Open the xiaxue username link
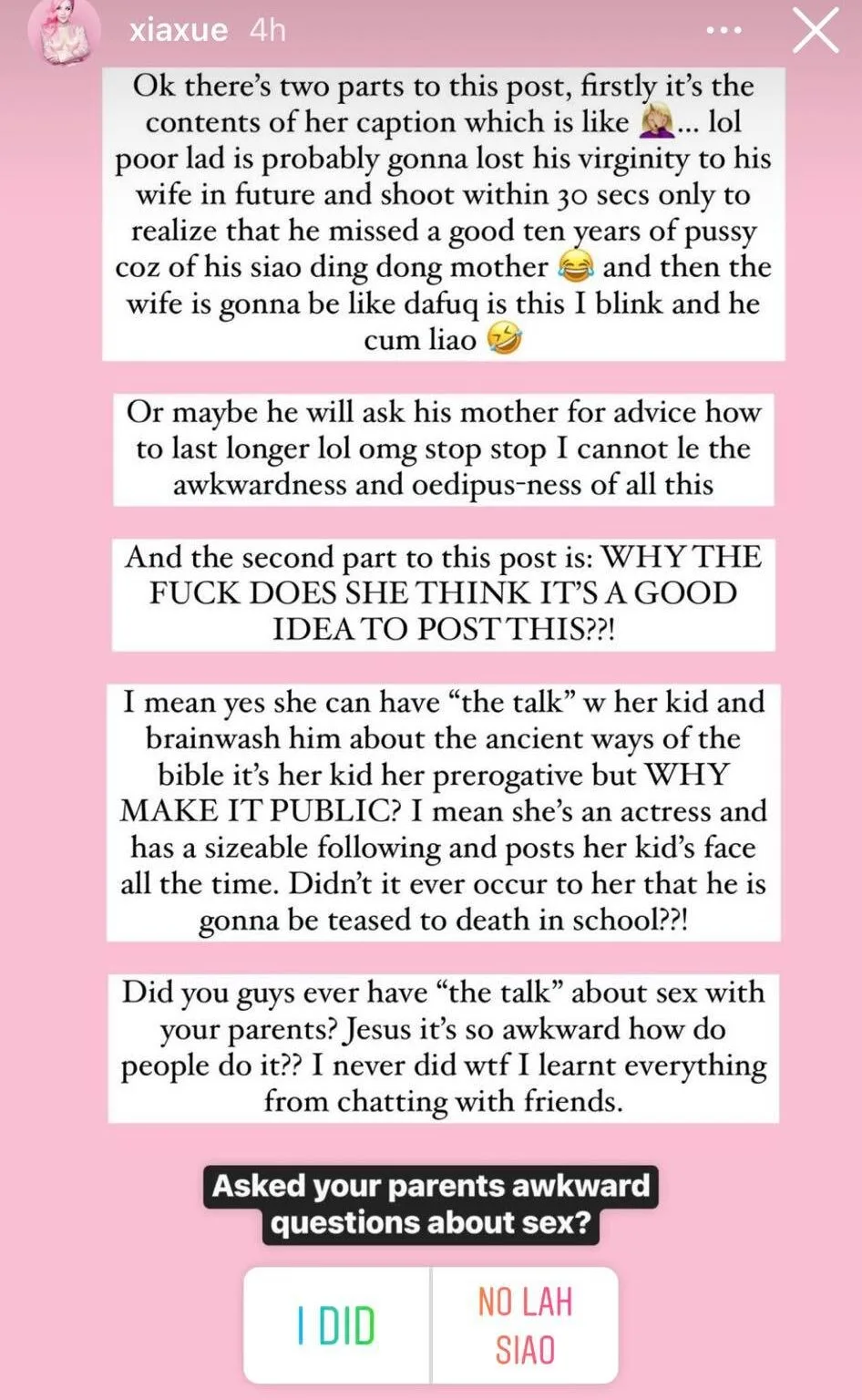 [x=179, y=30]
